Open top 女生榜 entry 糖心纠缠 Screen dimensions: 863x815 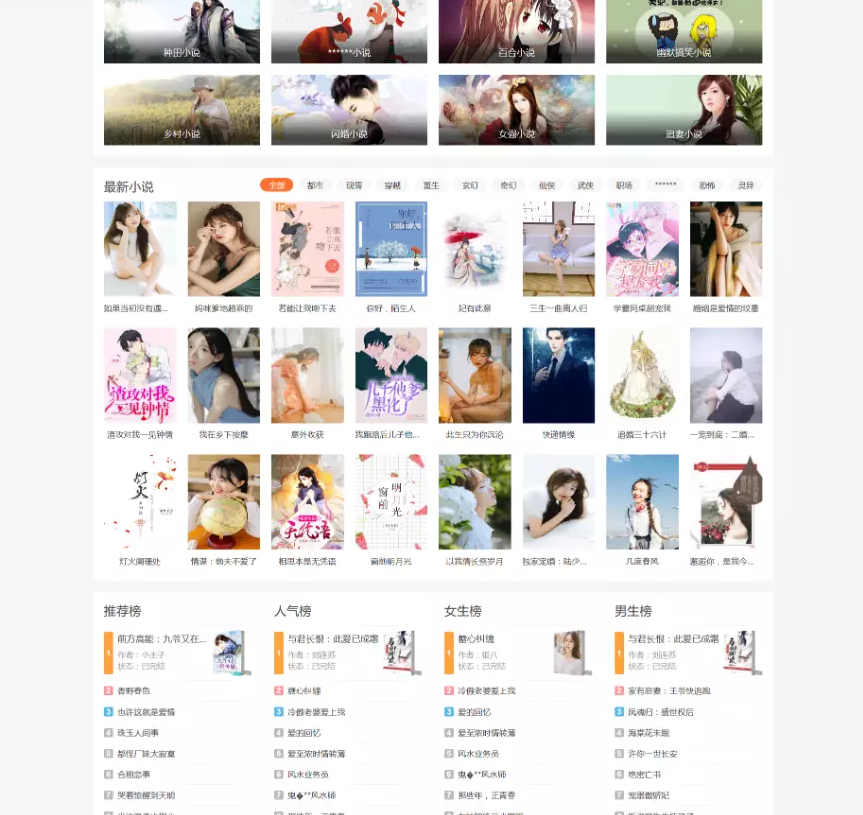tap(476, 639)
